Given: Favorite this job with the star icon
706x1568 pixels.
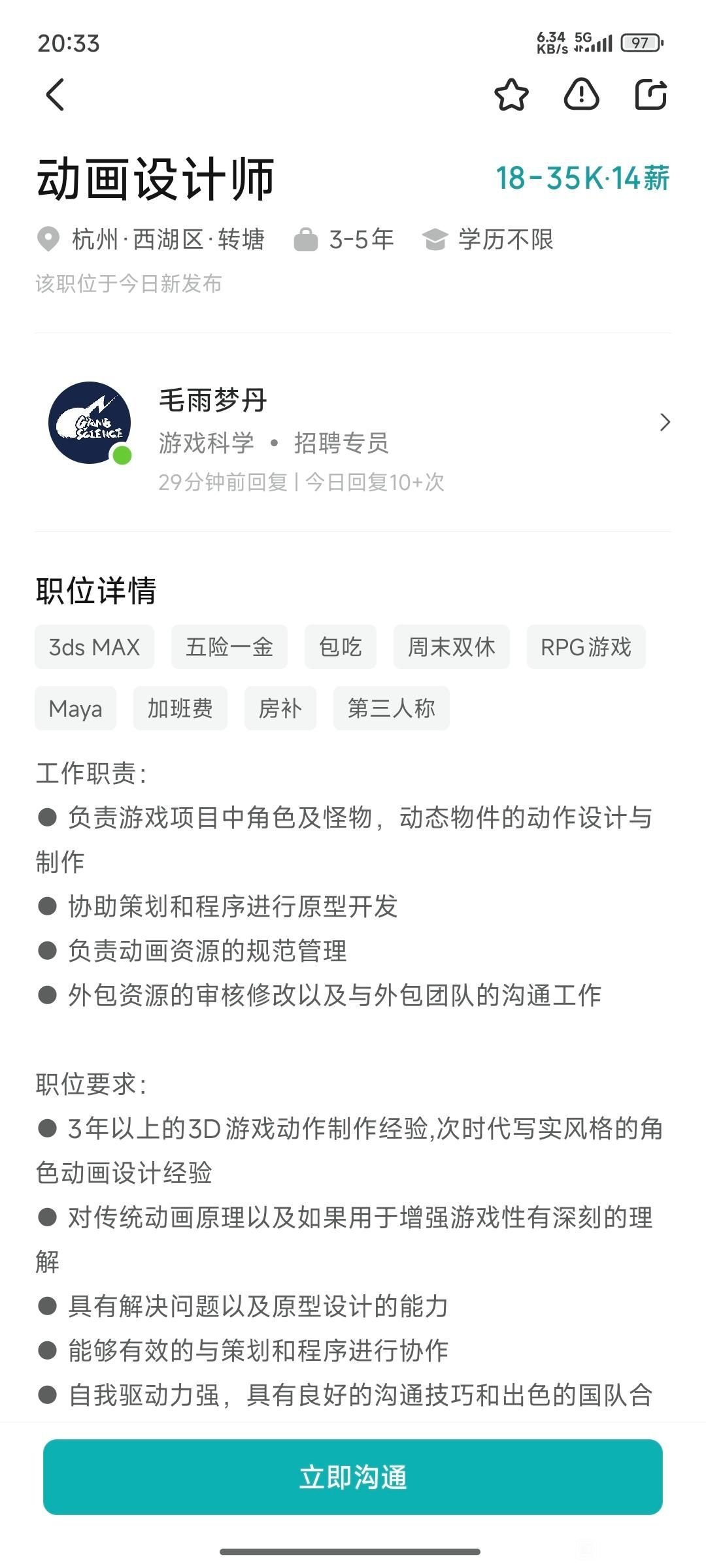Looking at the screenshot, I should [511, 95].
